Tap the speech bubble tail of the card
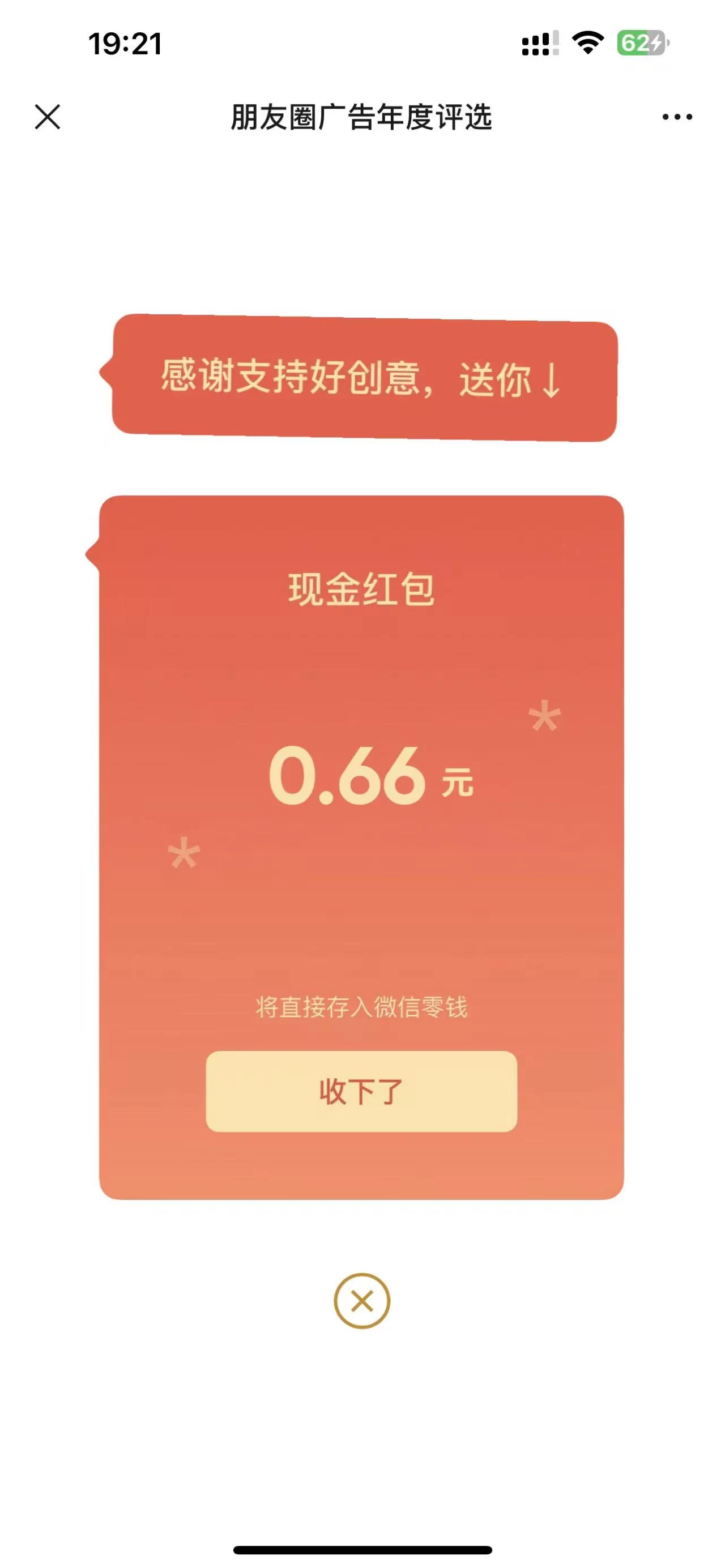The image size is (725, 1568). [x=92, y=554]
